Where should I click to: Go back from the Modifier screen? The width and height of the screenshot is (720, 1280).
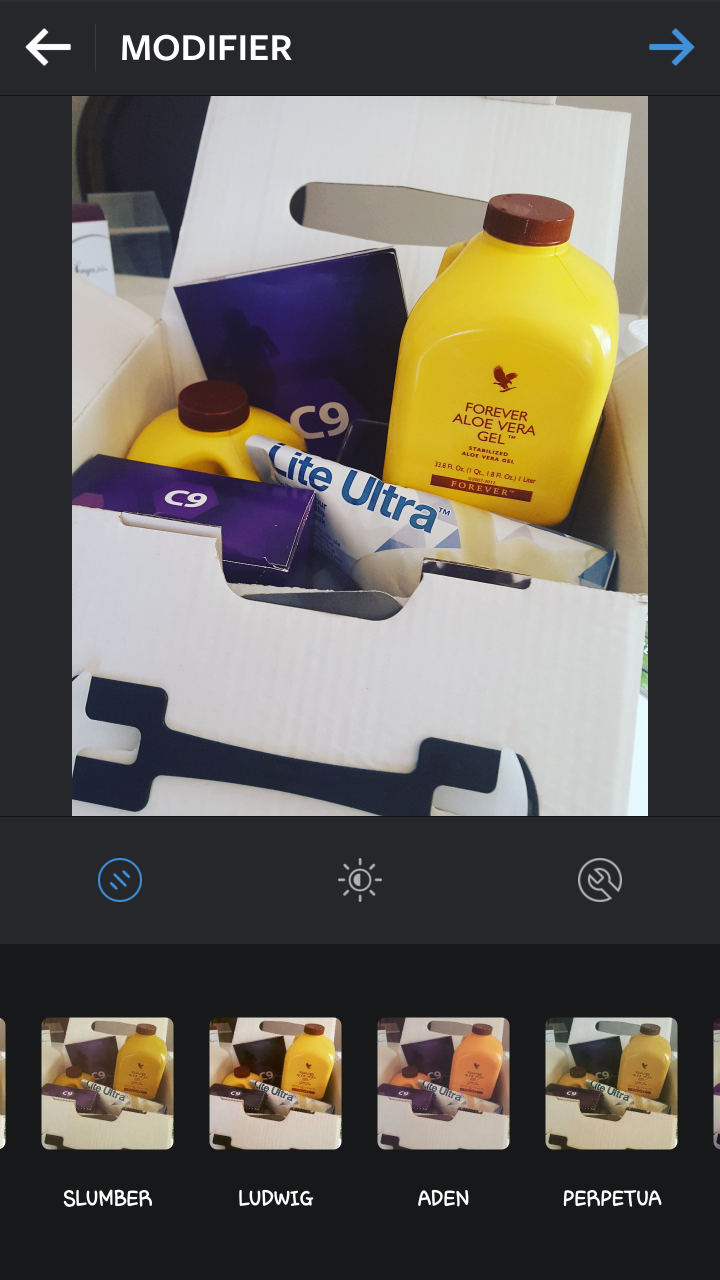point(48,47)
